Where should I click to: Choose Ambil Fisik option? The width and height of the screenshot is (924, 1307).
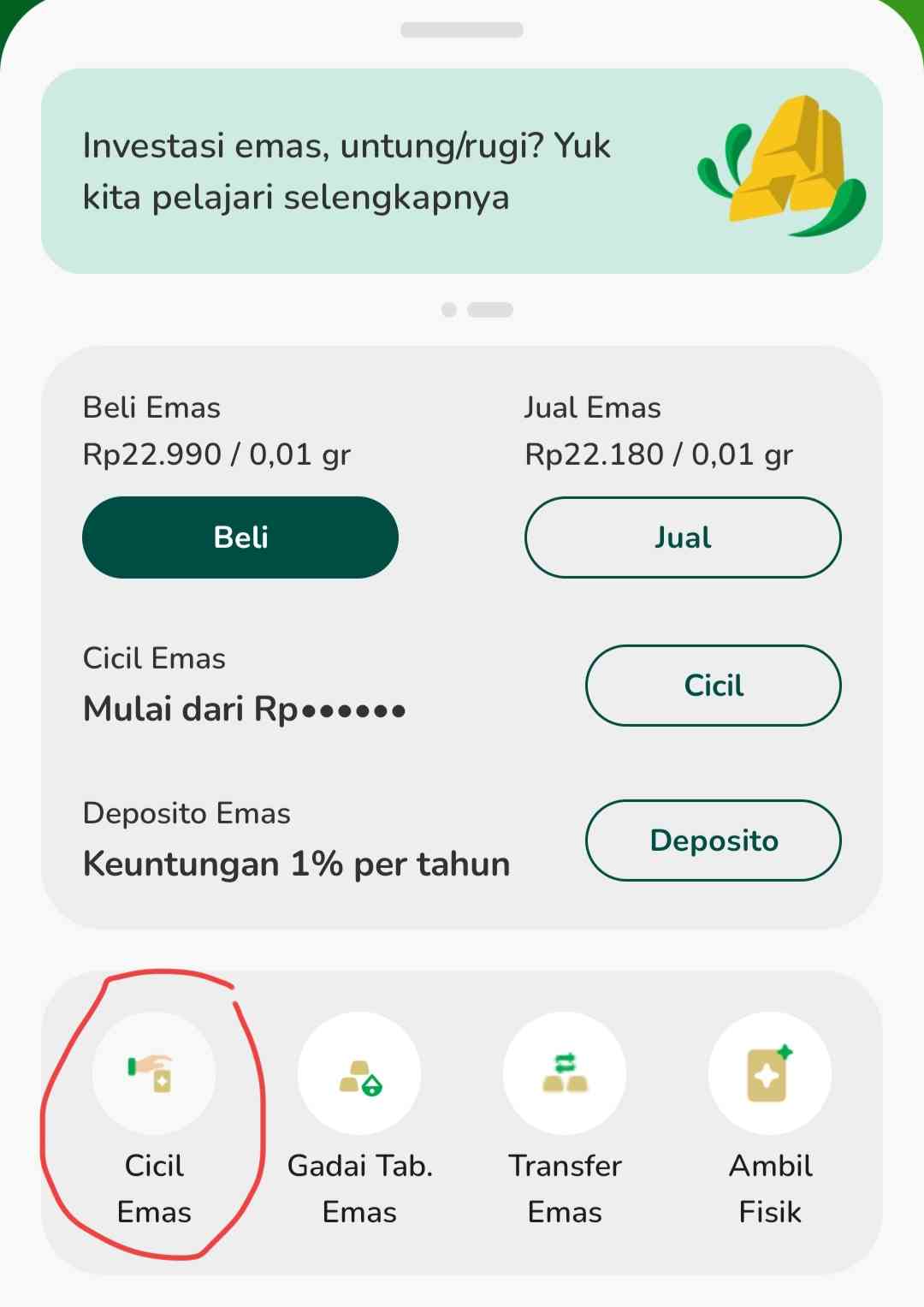[x=770, y=1074]
